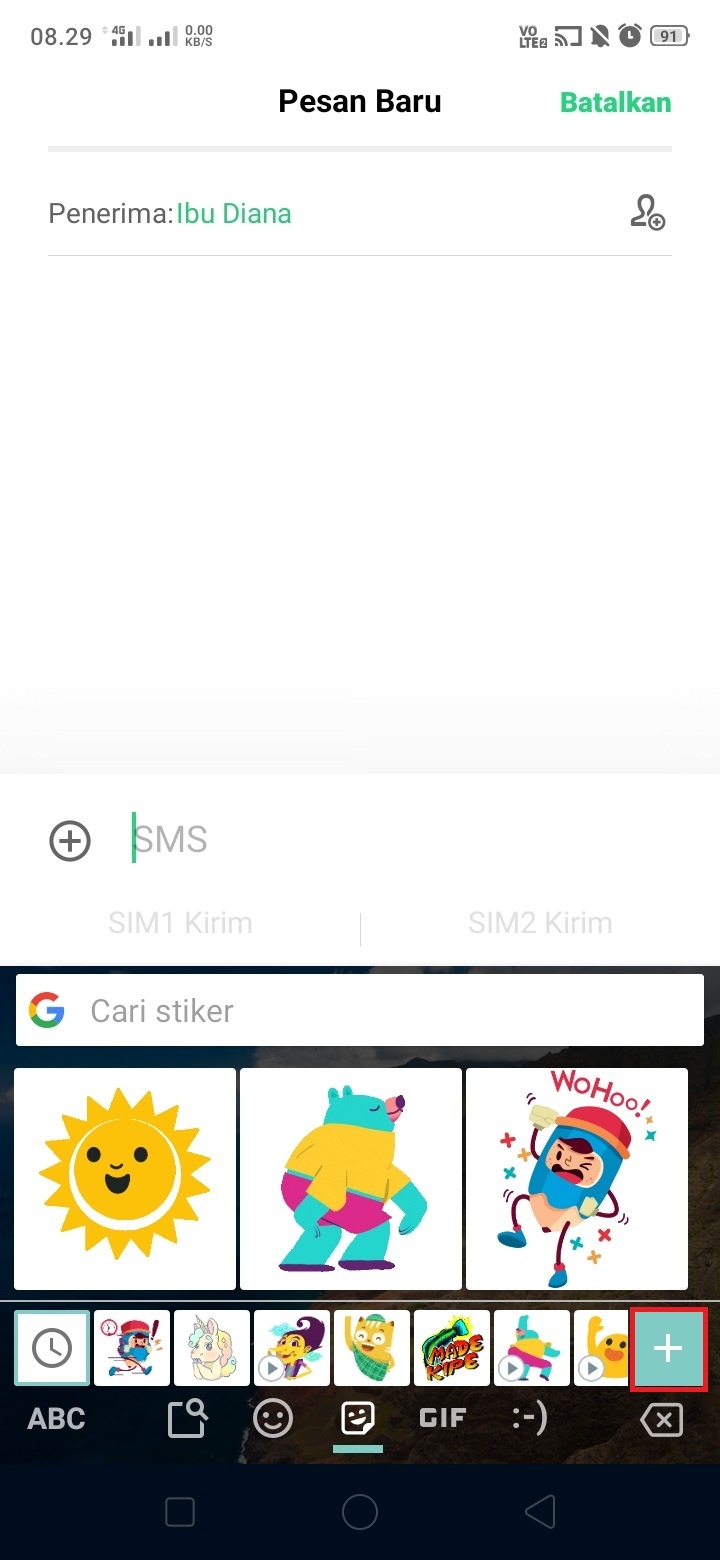Add more sticker packs with plus button
Screen dimensions: 720x1560
coord(668,1348)
